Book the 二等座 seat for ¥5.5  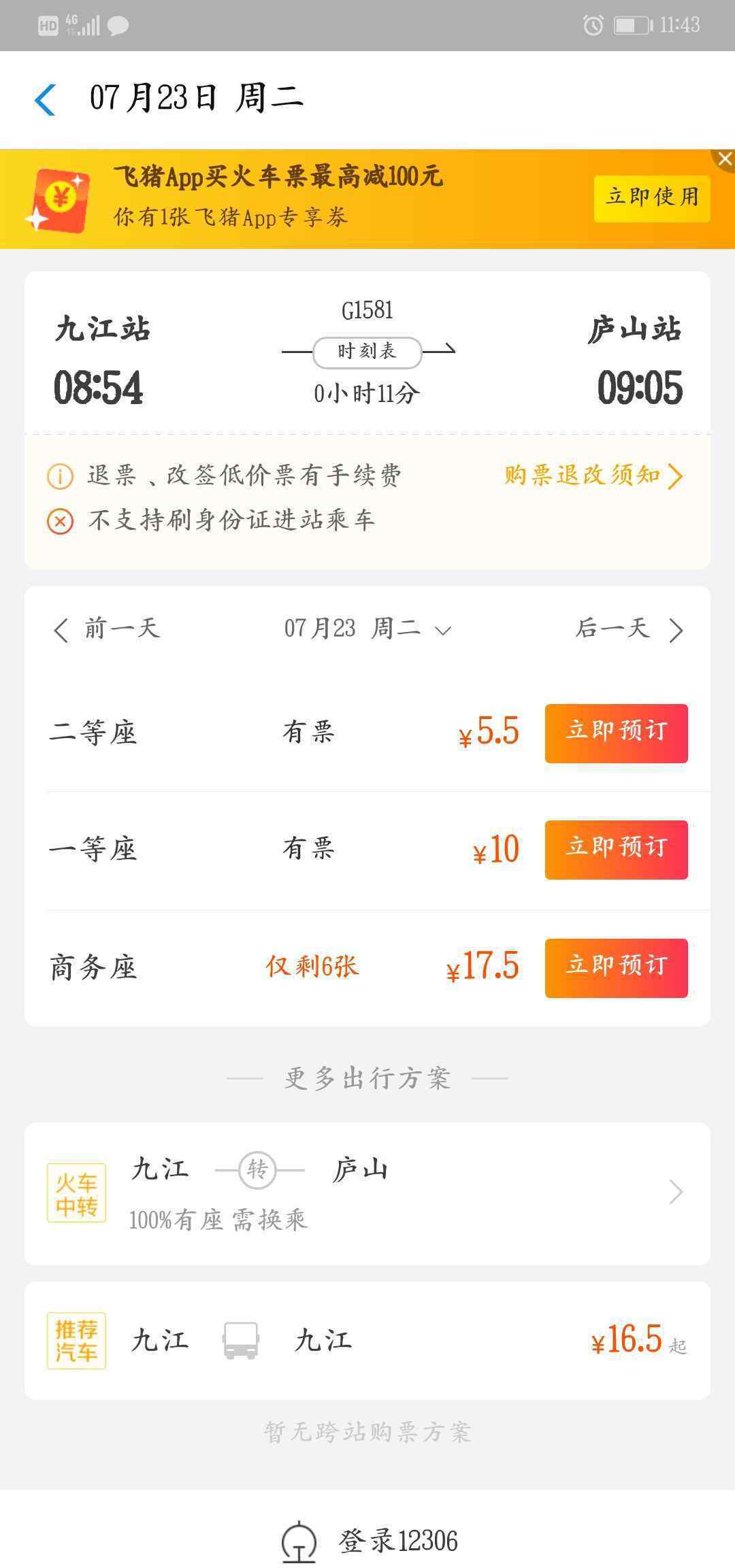pos(616,733)
